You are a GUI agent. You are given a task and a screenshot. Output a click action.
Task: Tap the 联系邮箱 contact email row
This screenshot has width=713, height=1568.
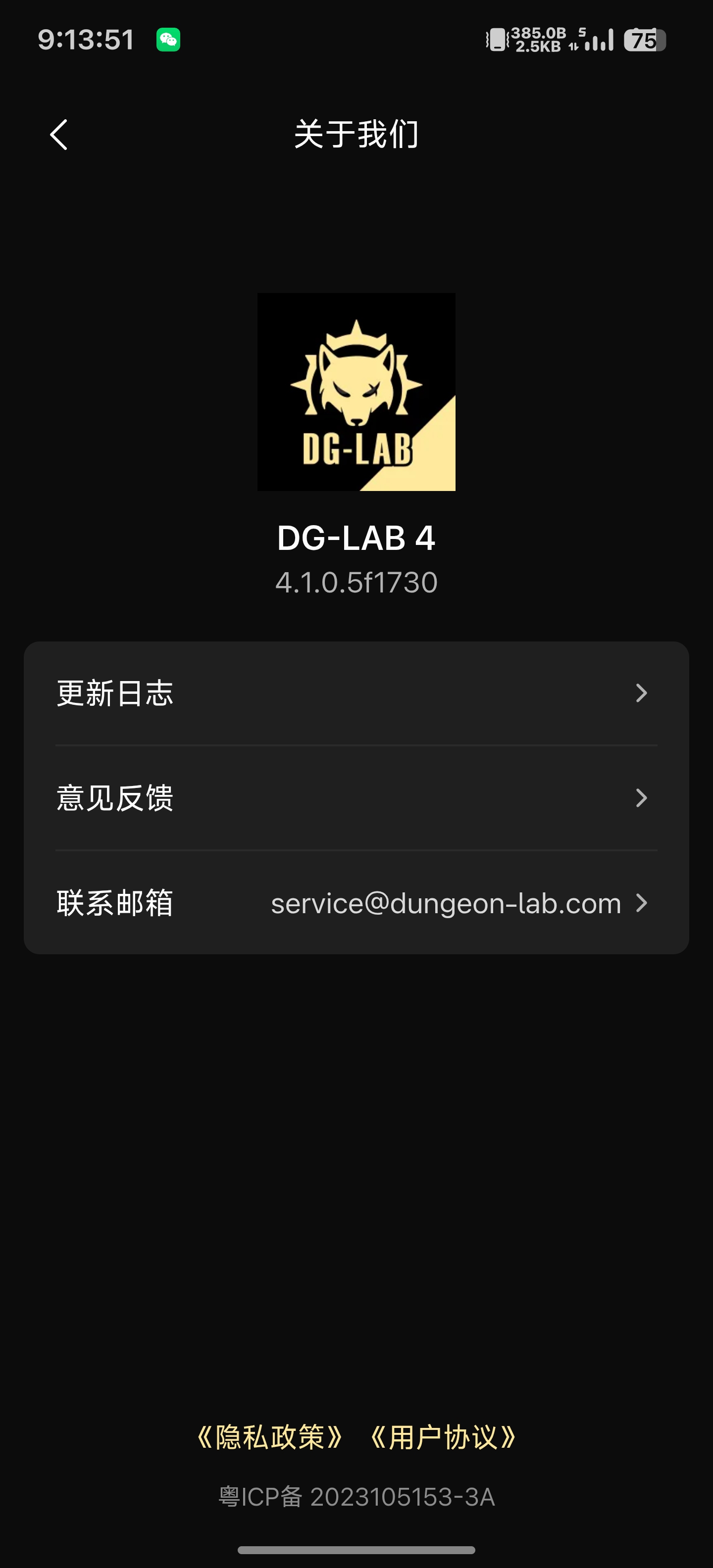click(x=356, y=903)
